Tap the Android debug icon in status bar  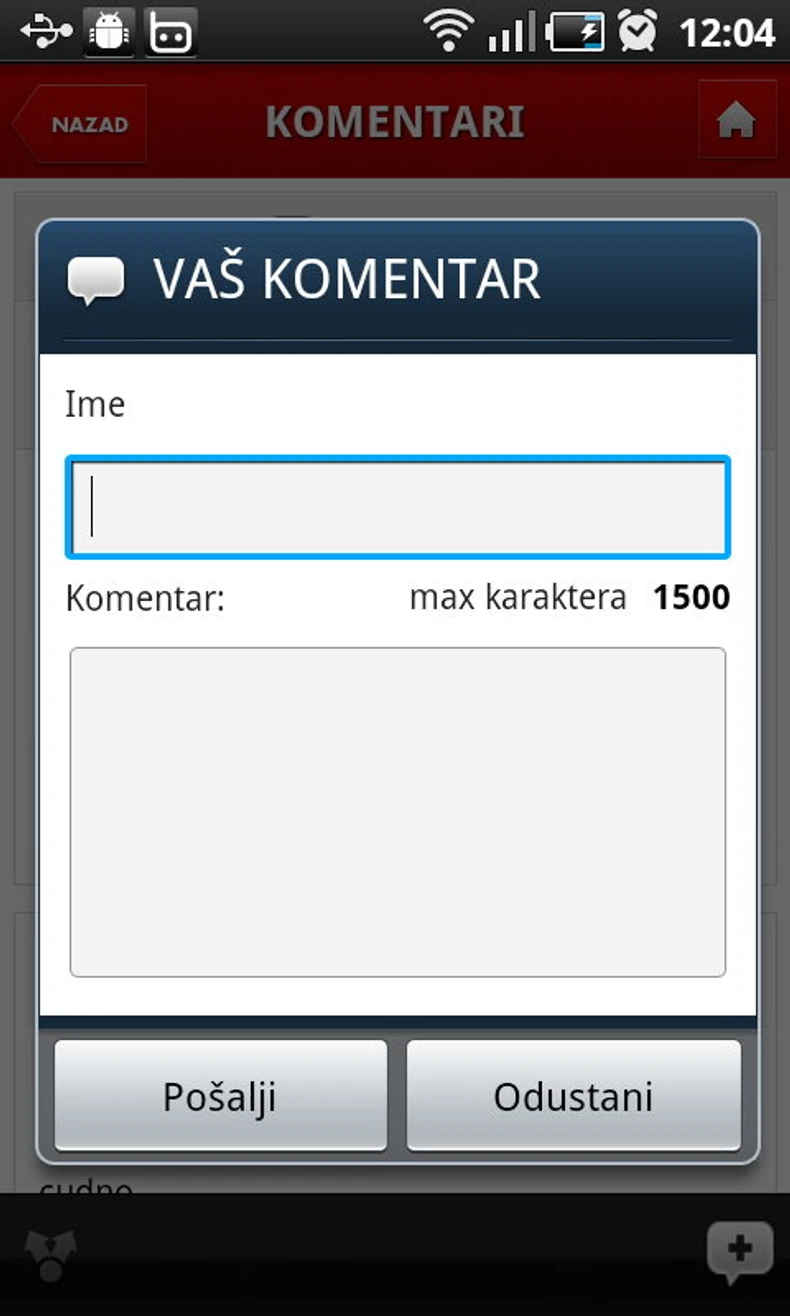point(106,30)
